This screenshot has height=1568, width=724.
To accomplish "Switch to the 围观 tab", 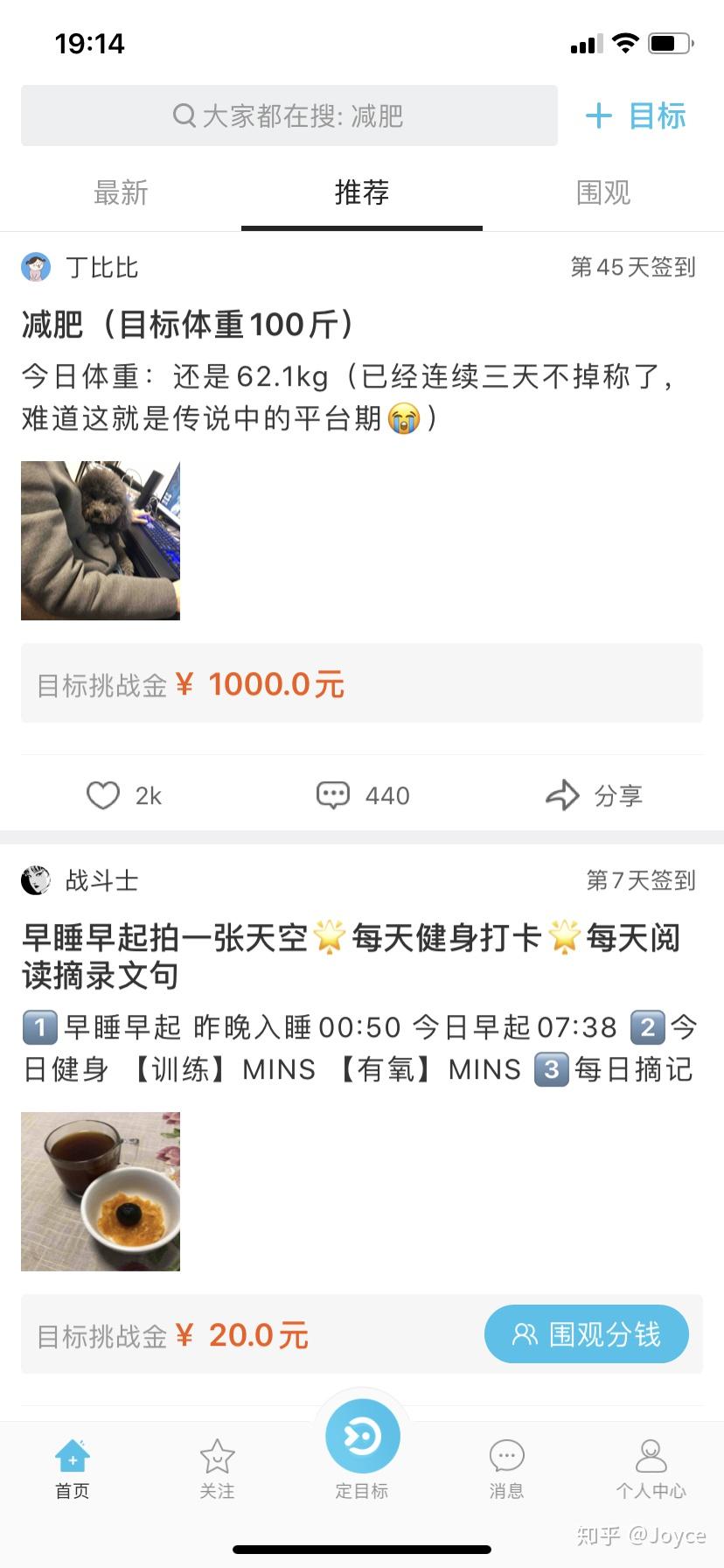I will (603, 192).
